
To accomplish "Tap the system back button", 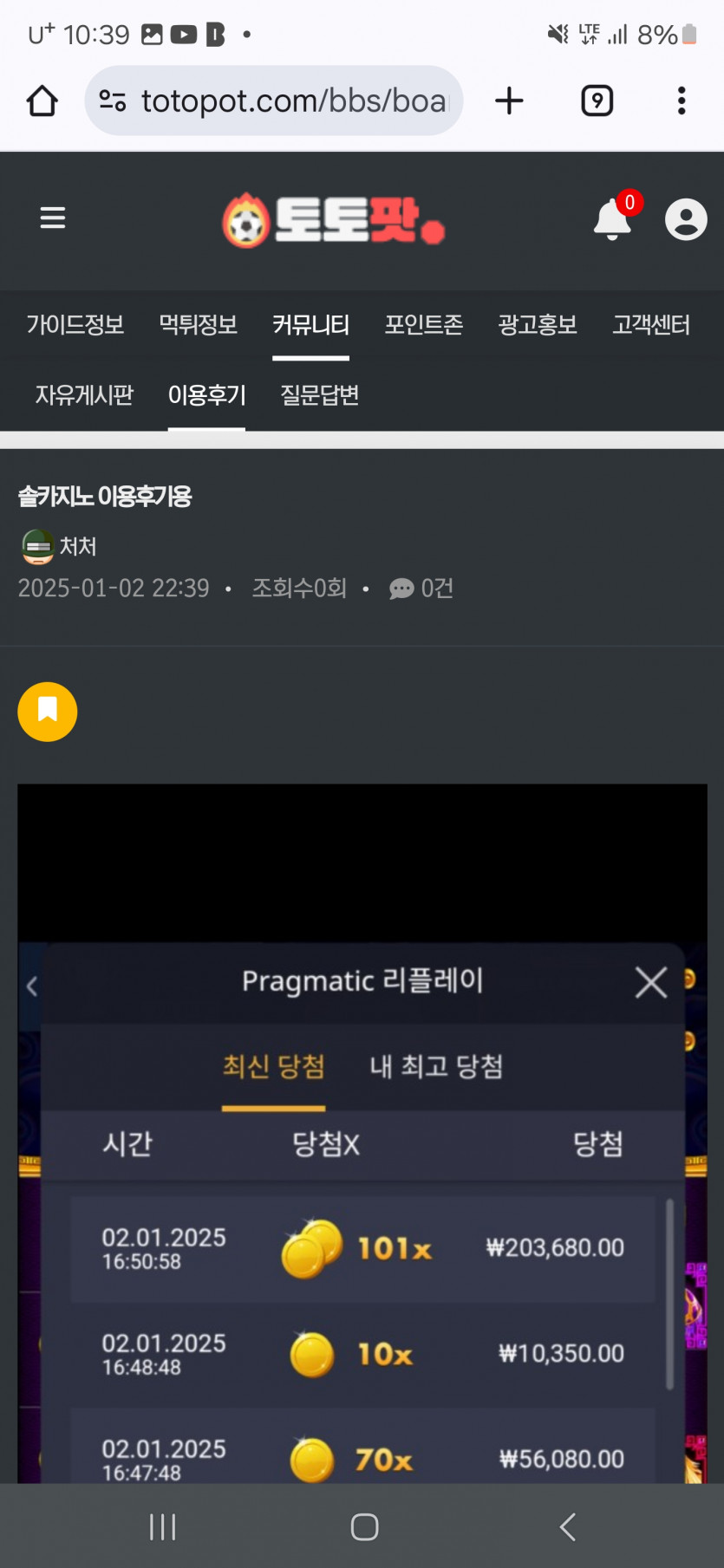I will pyautogui.click(x=567, y=1526).
